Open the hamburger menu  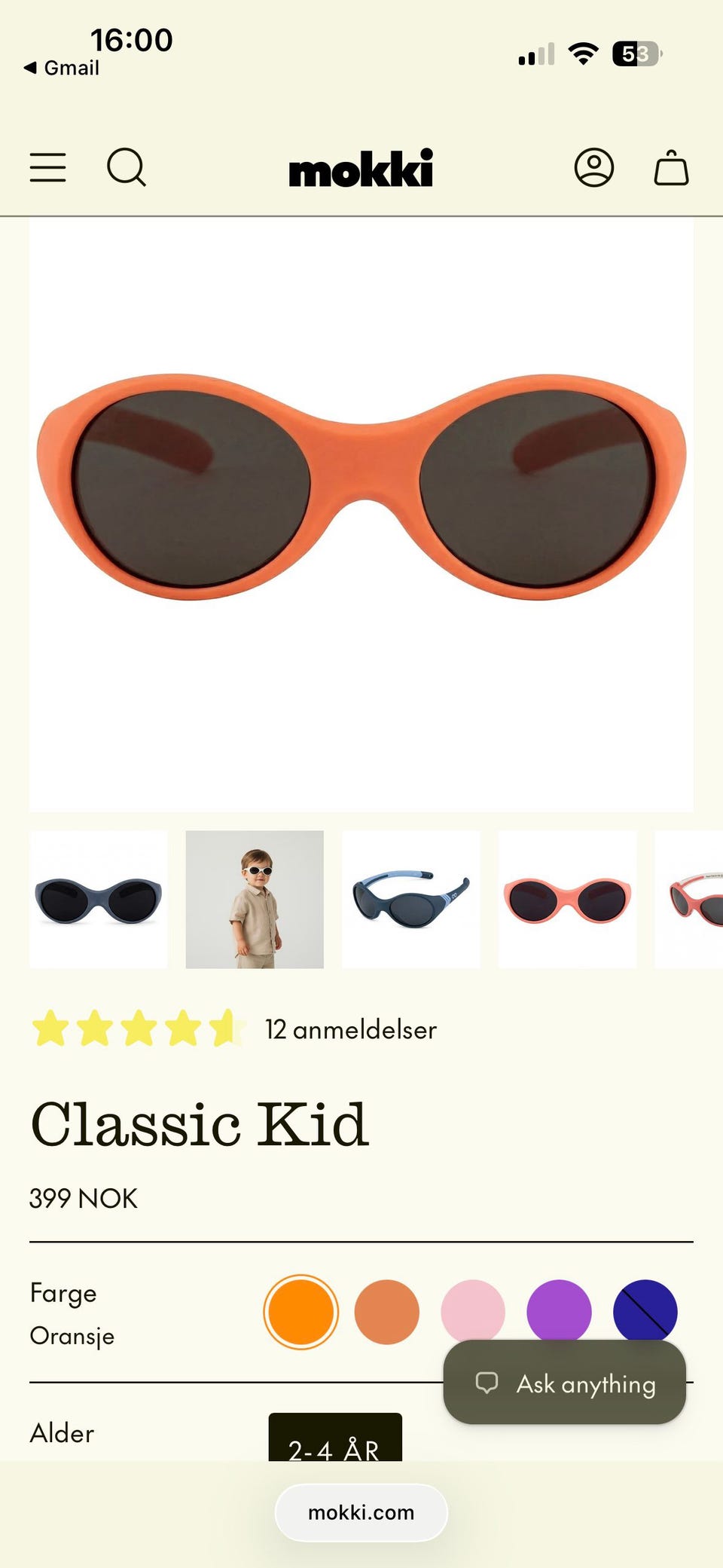pyautogui.click(x=48, y=167)
